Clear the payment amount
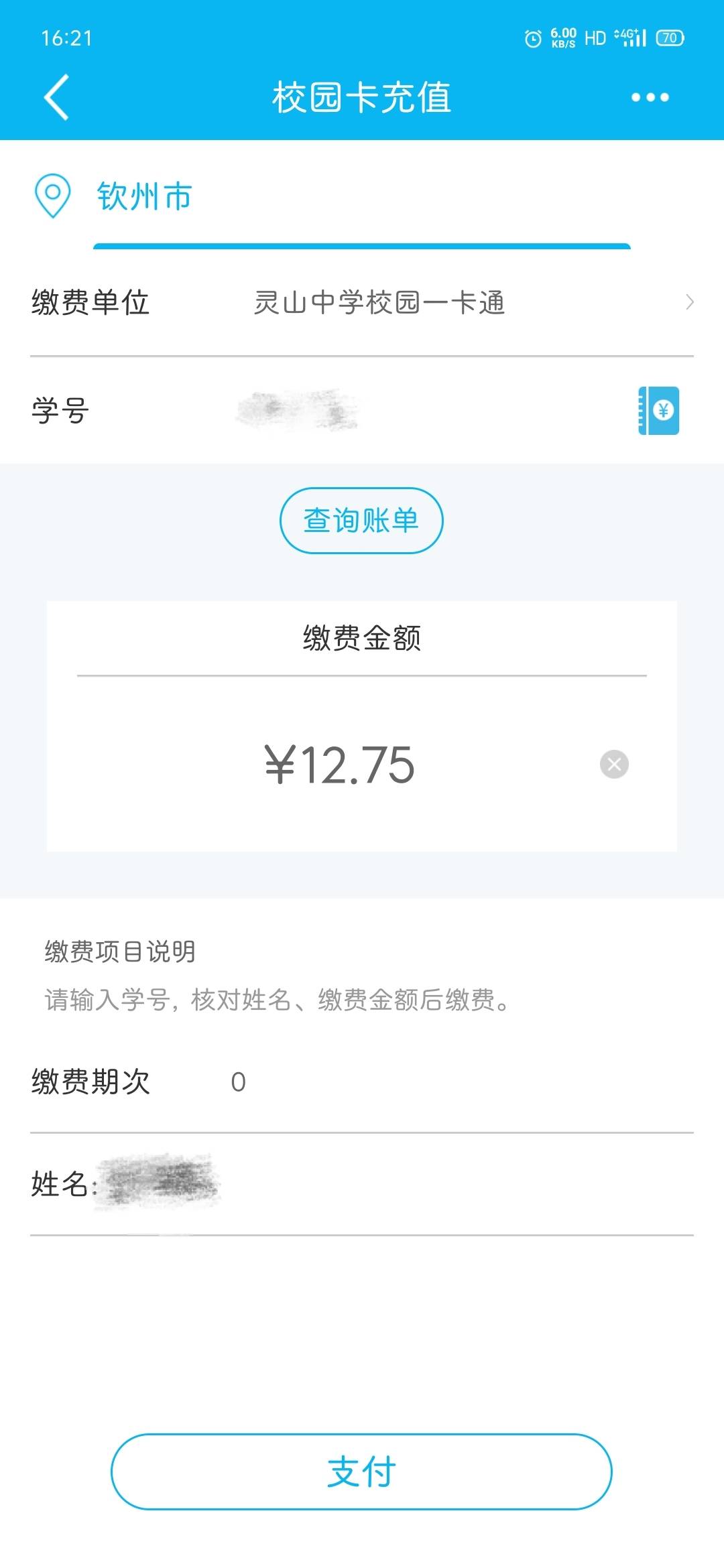 coord(614,764)
